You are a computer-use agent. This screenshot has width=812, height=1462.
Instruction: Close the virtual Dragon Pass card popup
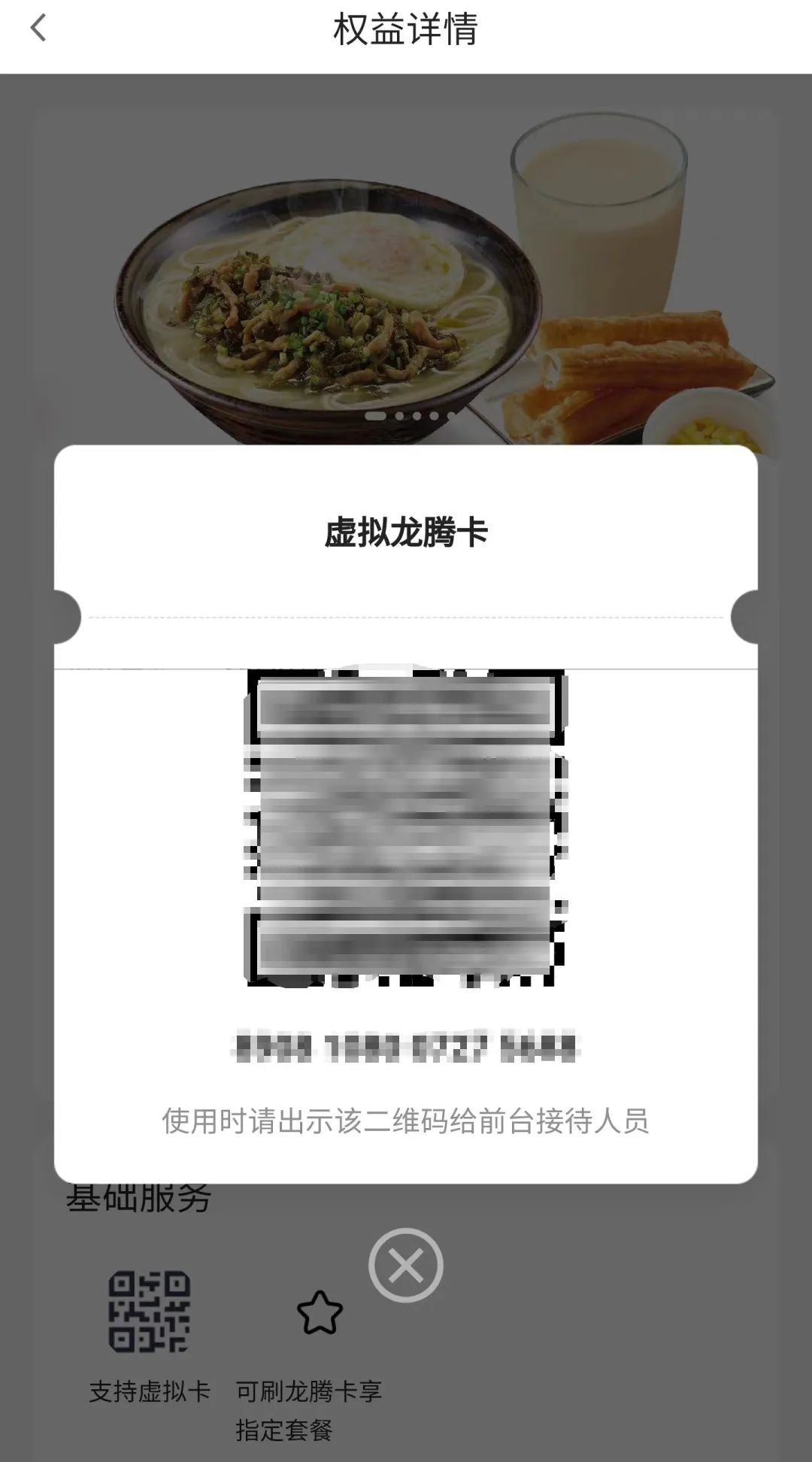pyautogui.click(x=405, y=1265)
